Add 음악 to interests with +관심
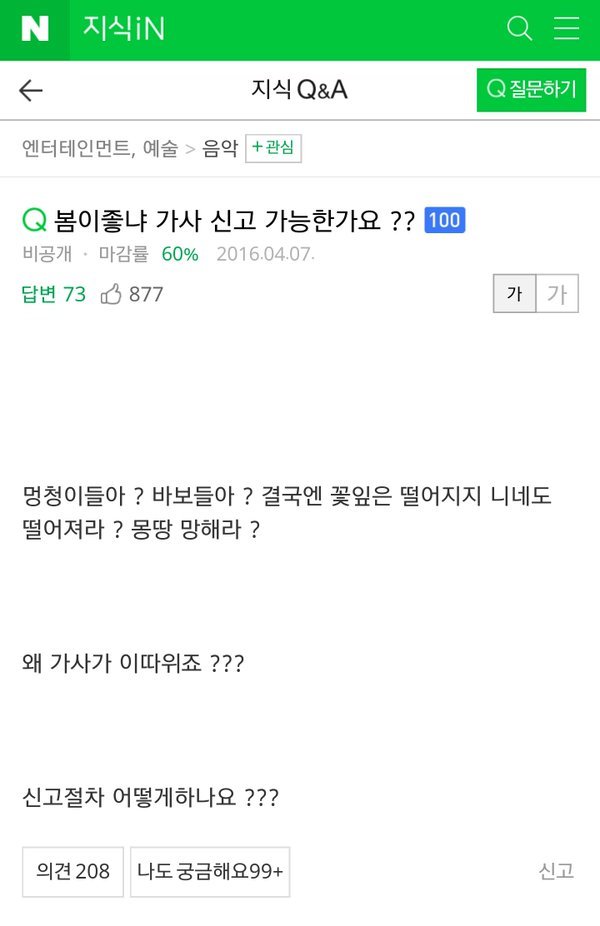Screen dimensions: 600x926 click(273, 148)
